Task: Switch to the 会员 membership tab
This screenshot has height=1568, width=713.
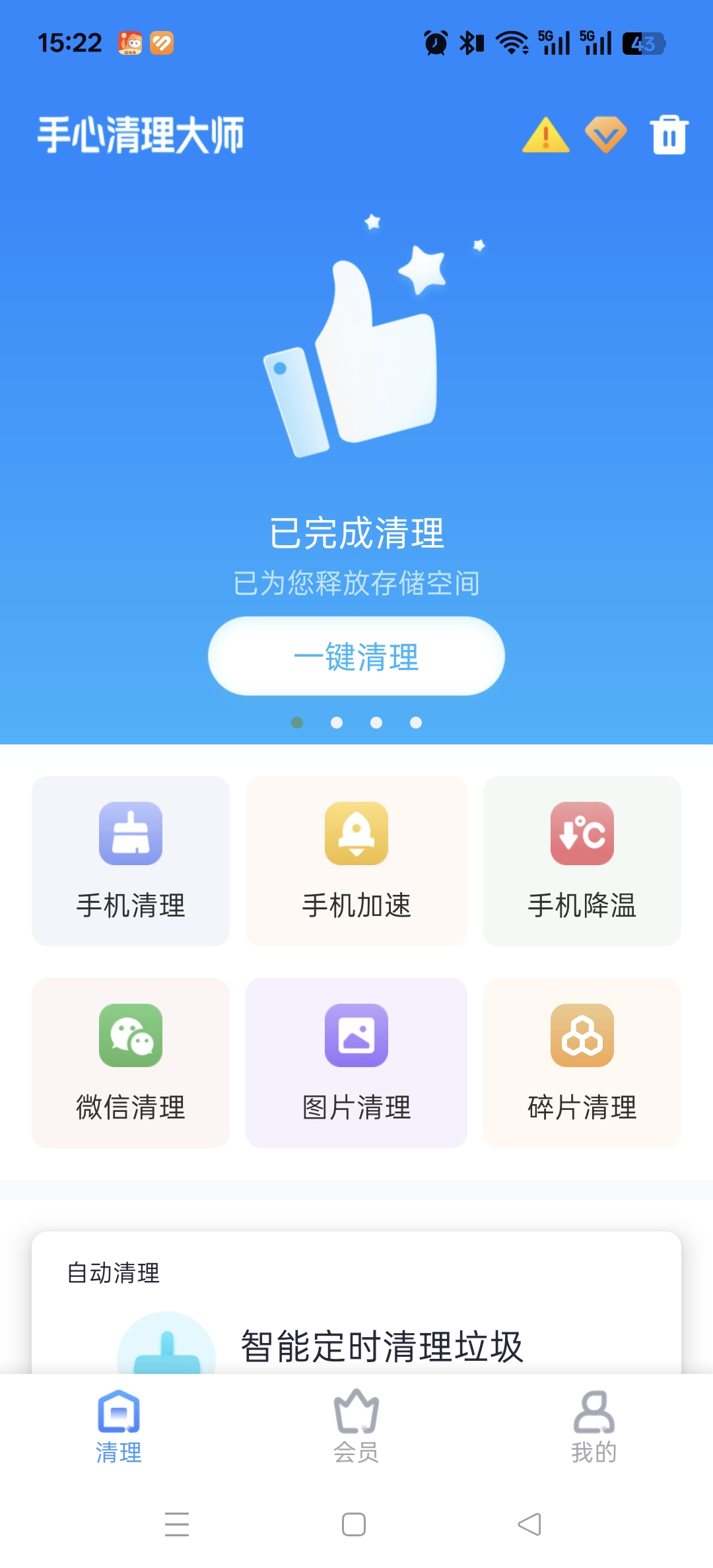Action: tap(356, 1427)
